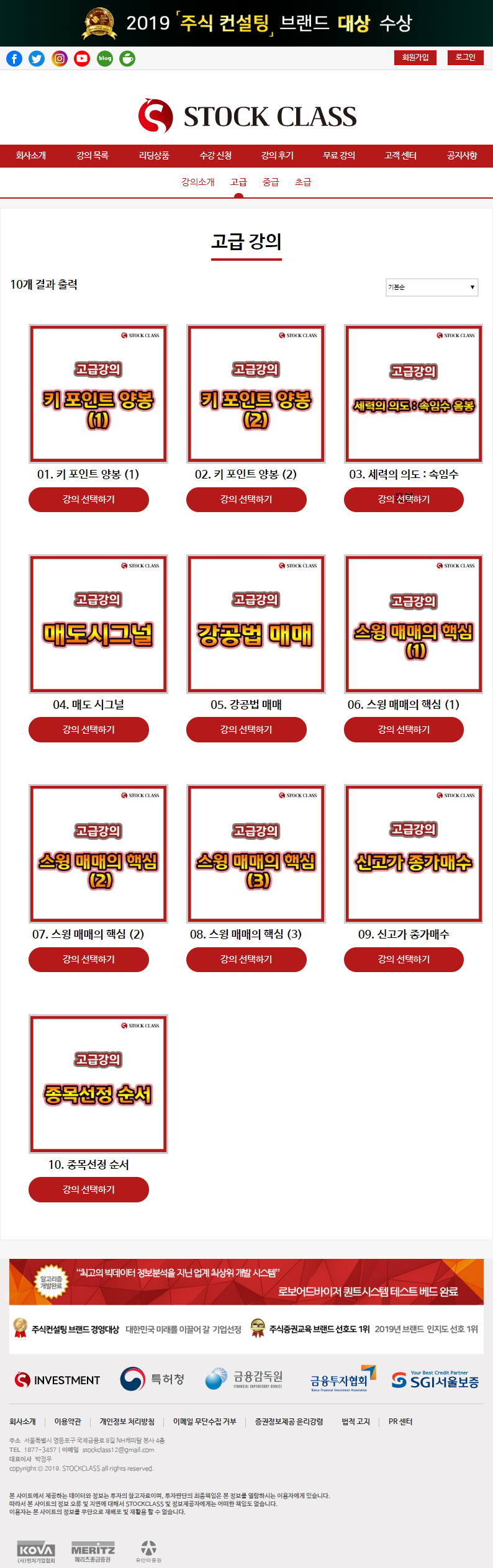Image resolution: width=493 pixels, height=1568 pixels.
Task: Tap the 로그인 login button
Action: pos(465,58)
